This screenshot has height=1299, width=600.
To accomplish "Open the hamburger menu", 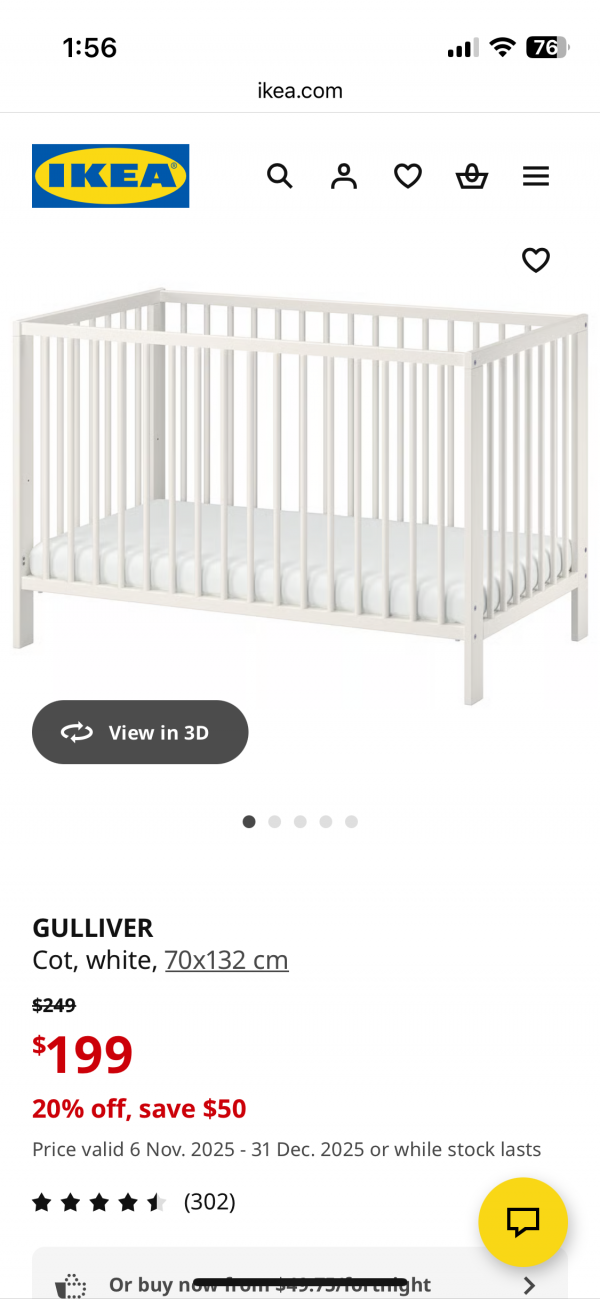I will tap(536, 177).
